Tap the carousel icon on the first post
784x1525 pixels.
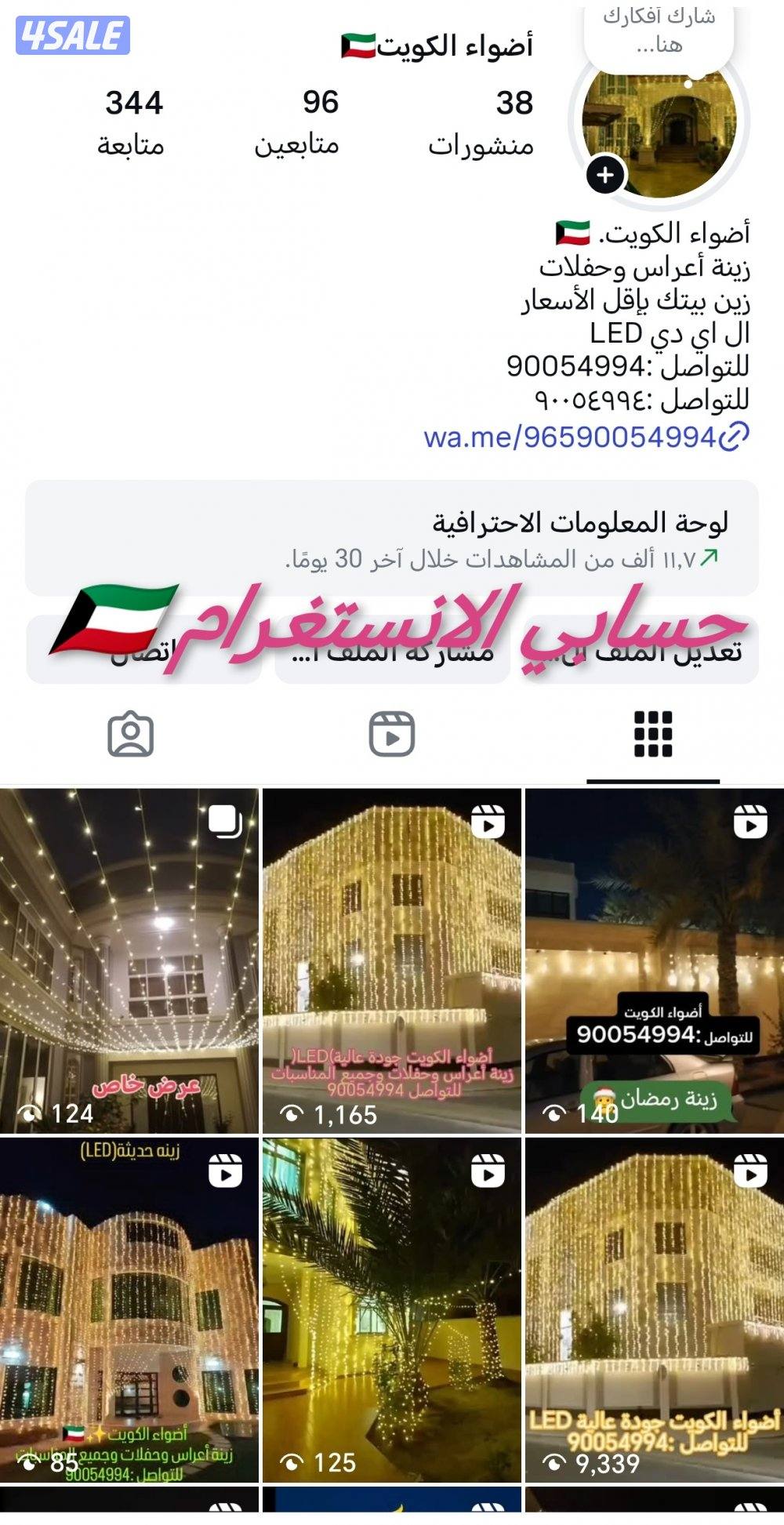pyautogui.click(x=223, y=820)
